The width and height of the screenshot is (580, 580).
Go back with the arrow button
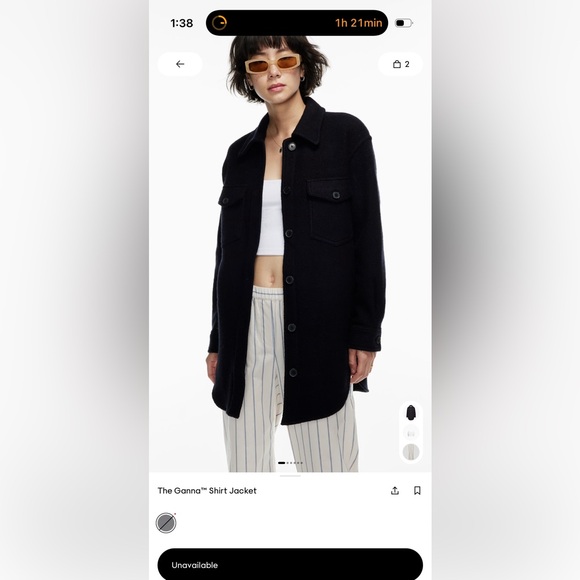pyautogui.click(x=180, y=64)
